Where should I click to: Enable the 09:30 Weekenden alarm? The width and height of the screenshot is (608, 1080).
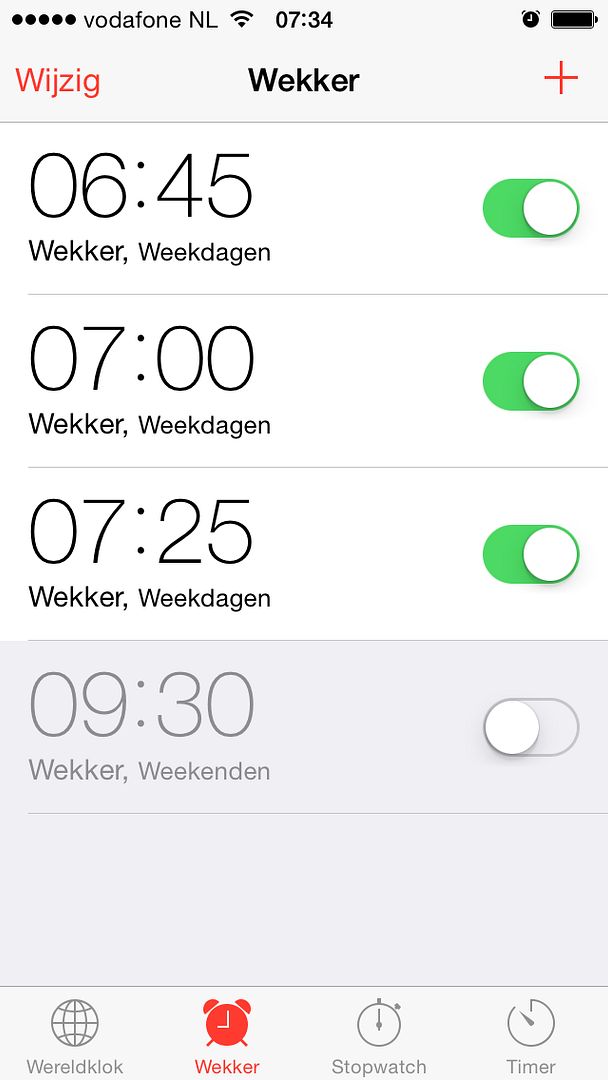pos(531,727)
